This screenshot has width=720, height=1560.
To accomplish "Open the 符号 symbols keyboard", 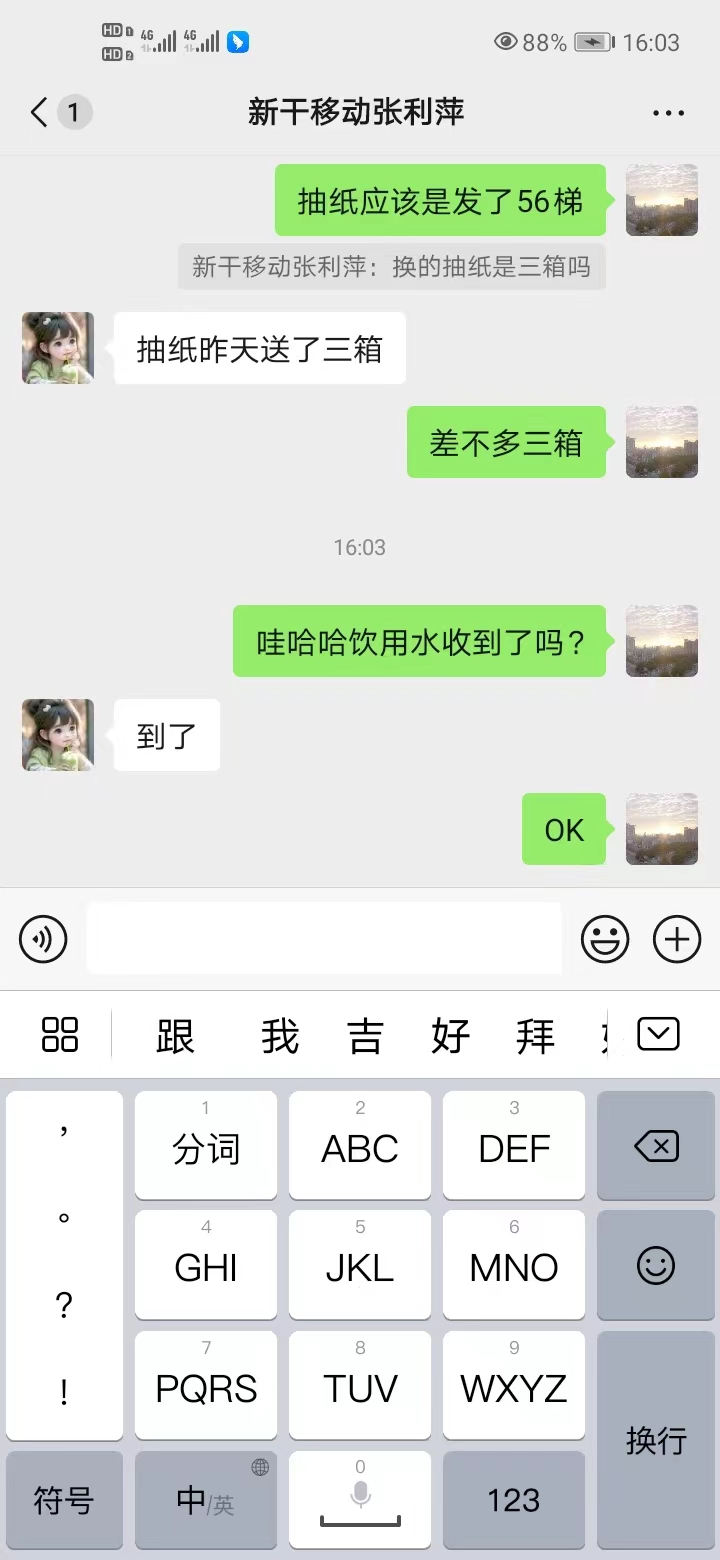I will pyautogui.click(x=64, y=1500).
